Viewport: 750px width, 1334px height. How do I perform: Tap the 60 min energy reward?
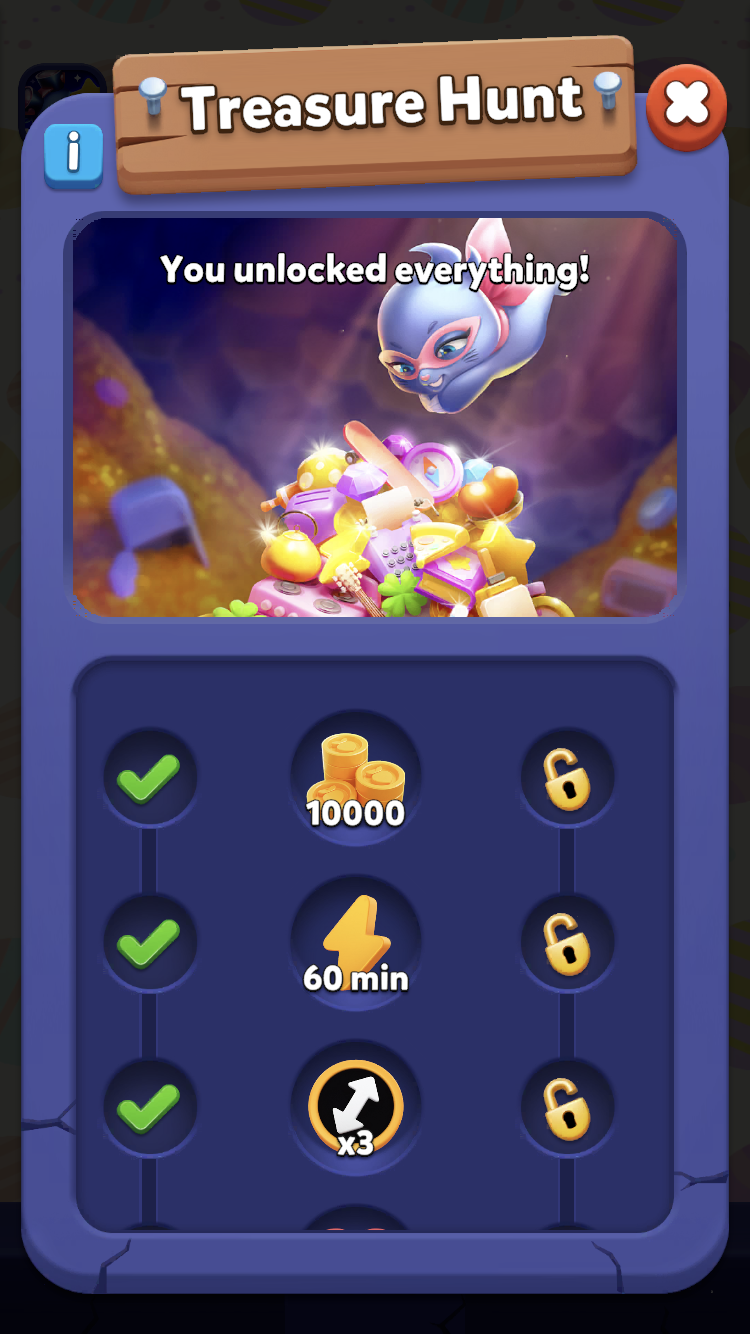tap(355, 943)
